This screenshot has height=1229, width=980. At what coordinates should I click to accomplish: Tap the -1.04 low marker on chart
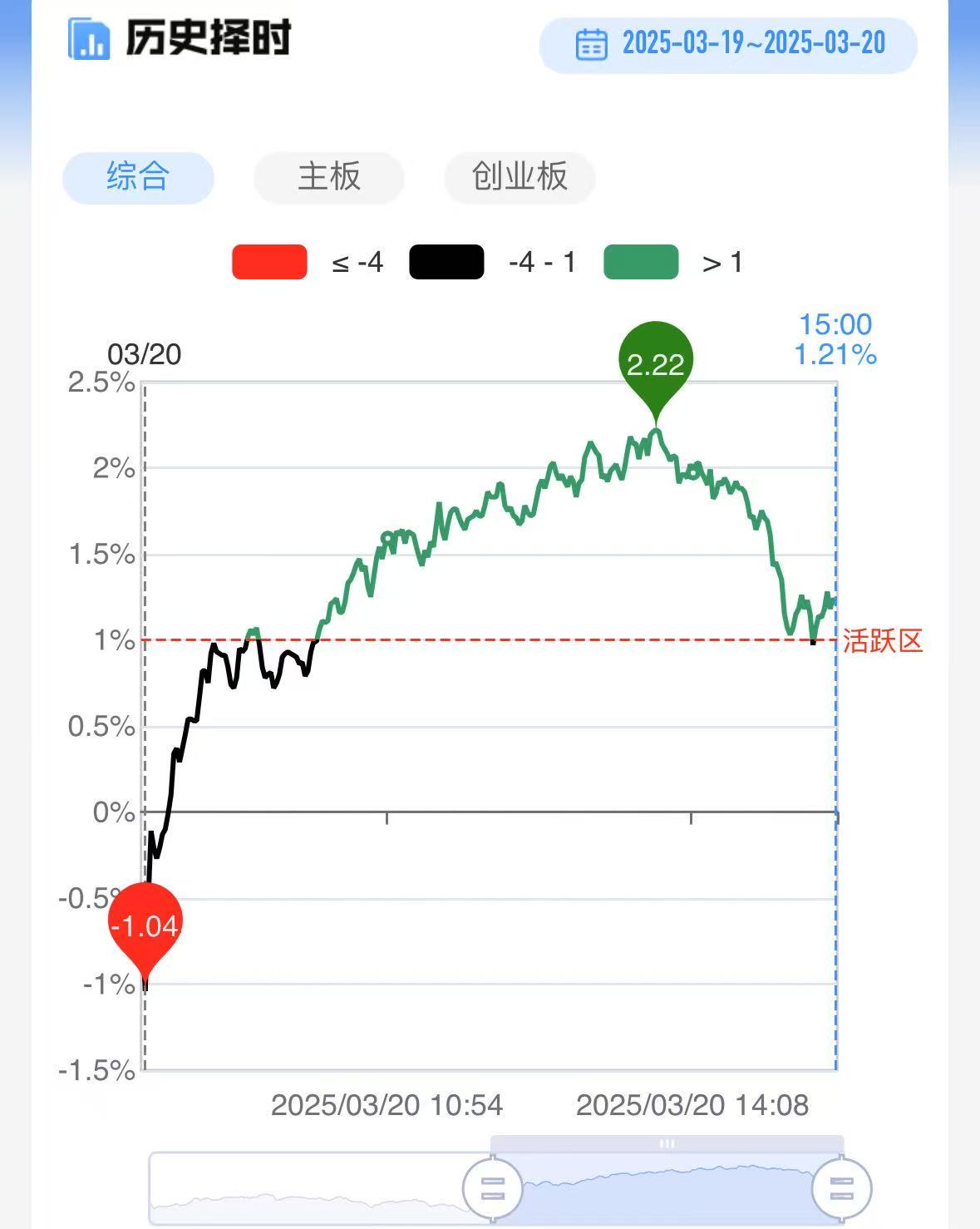point(145,925)
